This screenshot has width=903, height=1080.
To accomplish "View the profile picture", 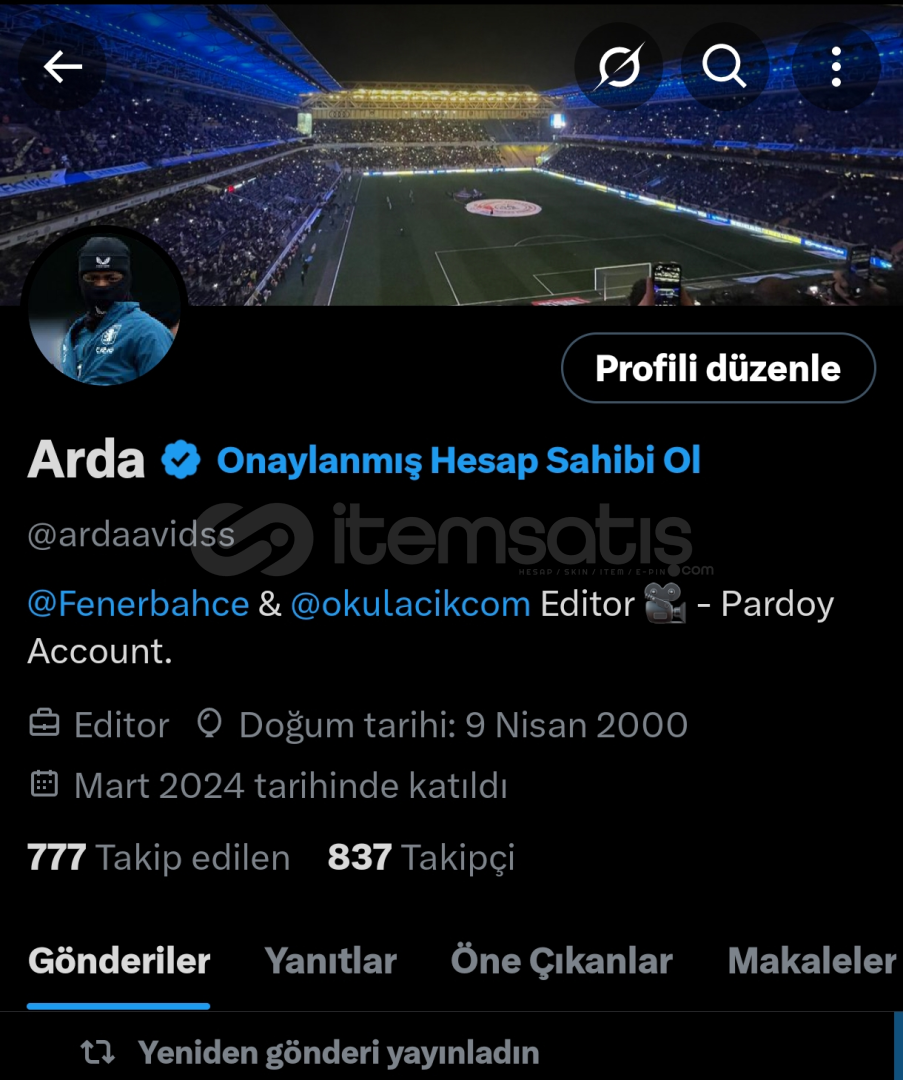I will [x=104, y=311].
